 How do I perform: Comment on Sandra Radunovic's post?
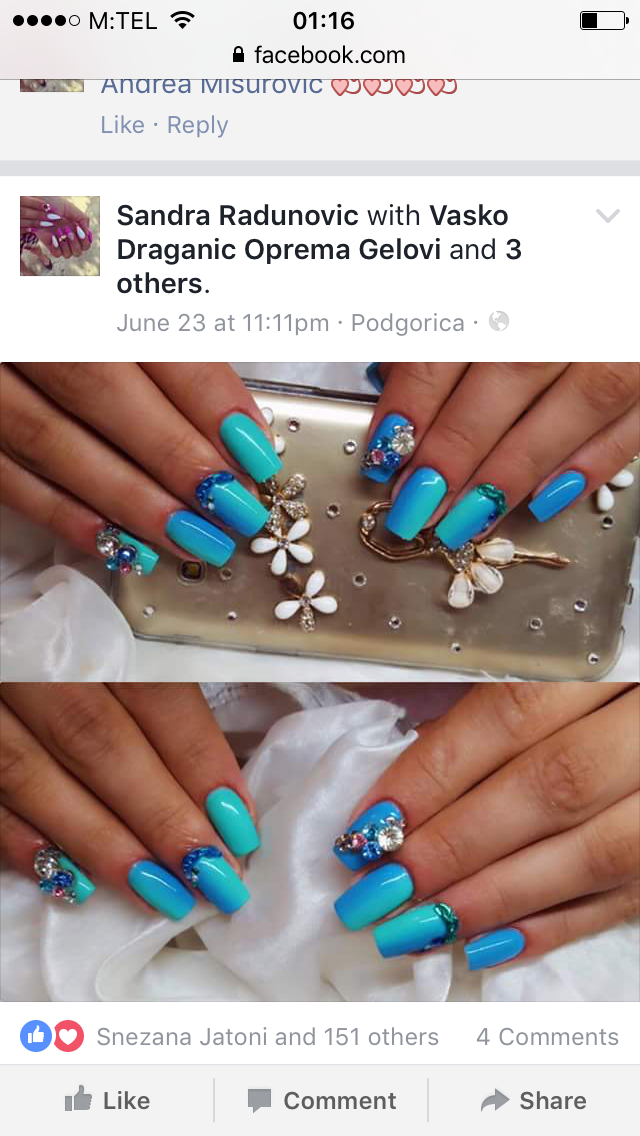(321, 1100)
